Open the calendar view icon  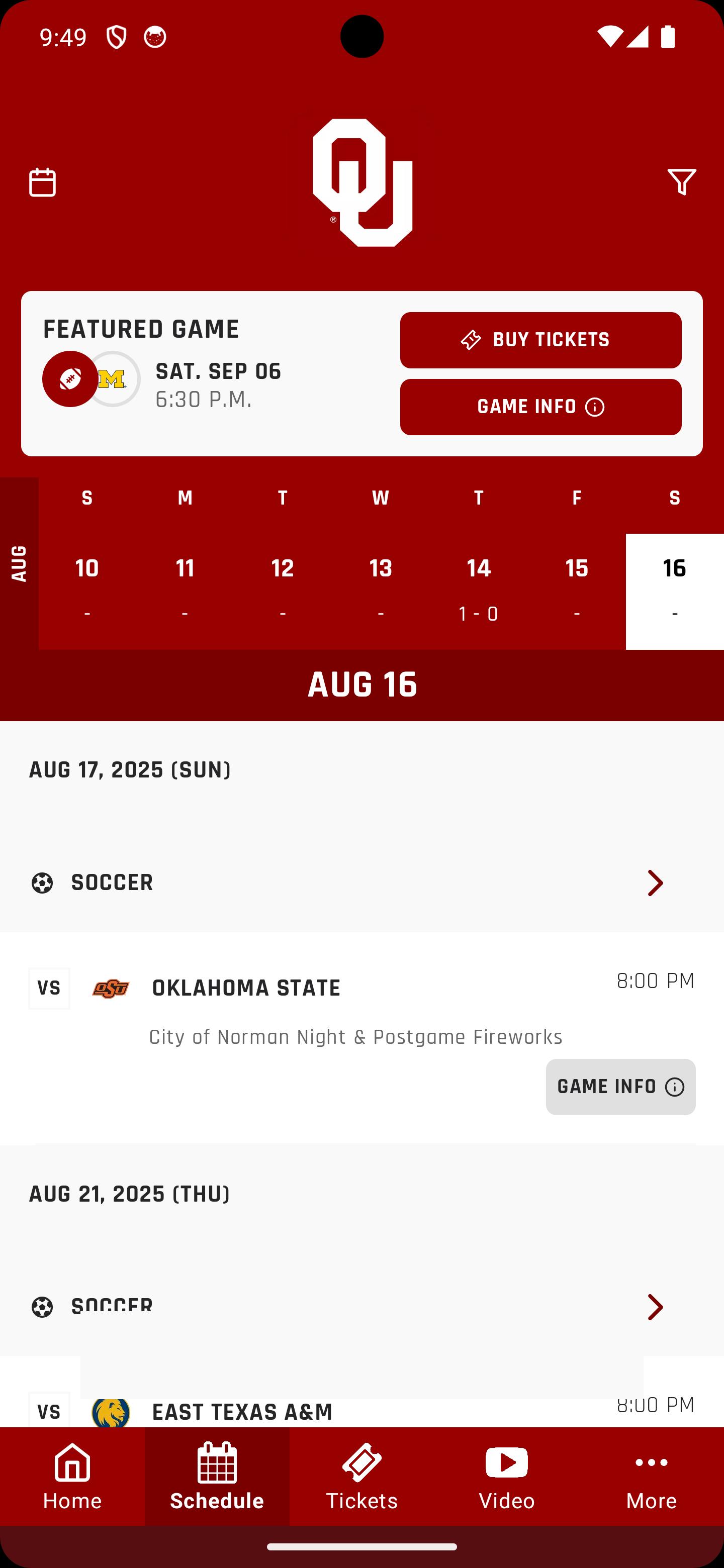(x=43, y=182)
